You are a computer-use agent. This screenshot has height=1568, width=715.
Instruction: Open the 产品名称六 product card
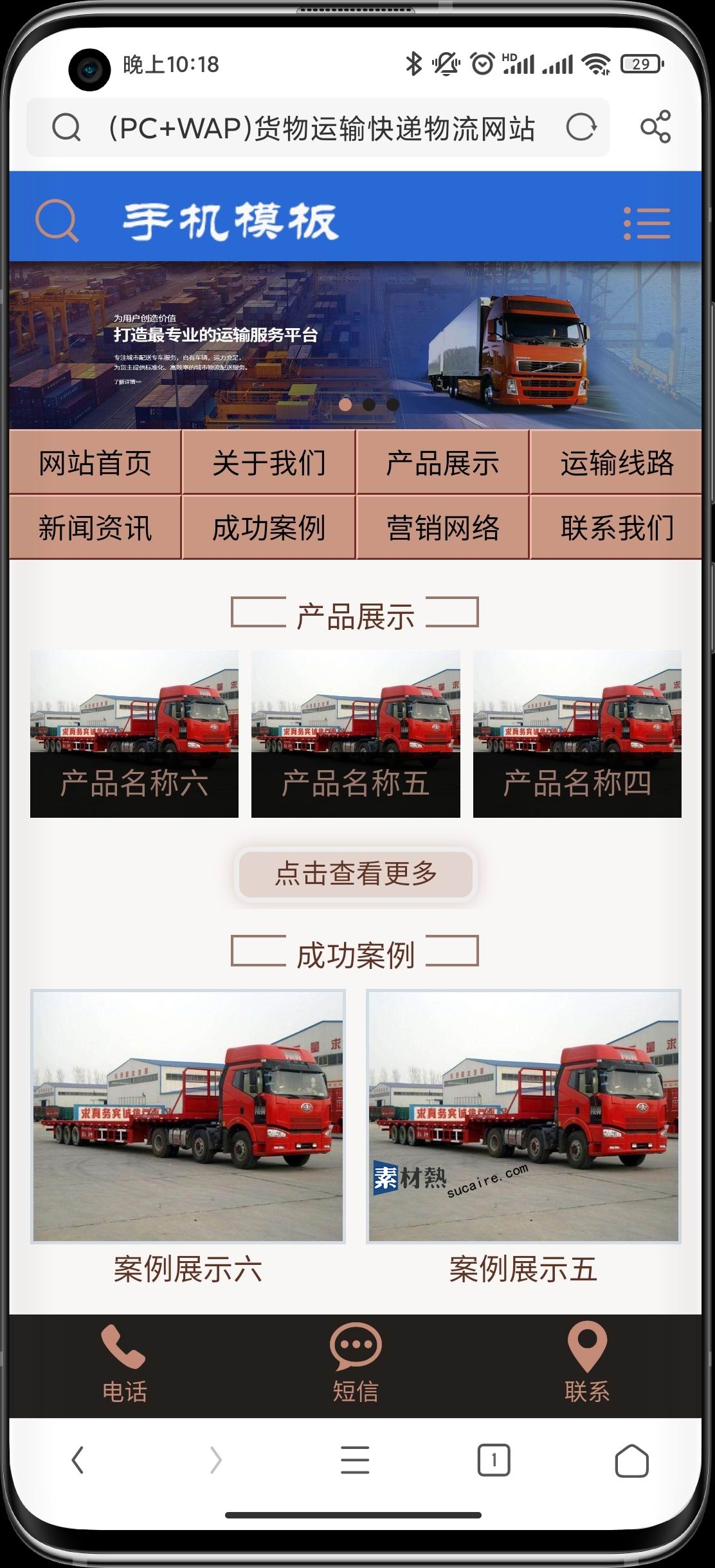click(x=134, y=733)
